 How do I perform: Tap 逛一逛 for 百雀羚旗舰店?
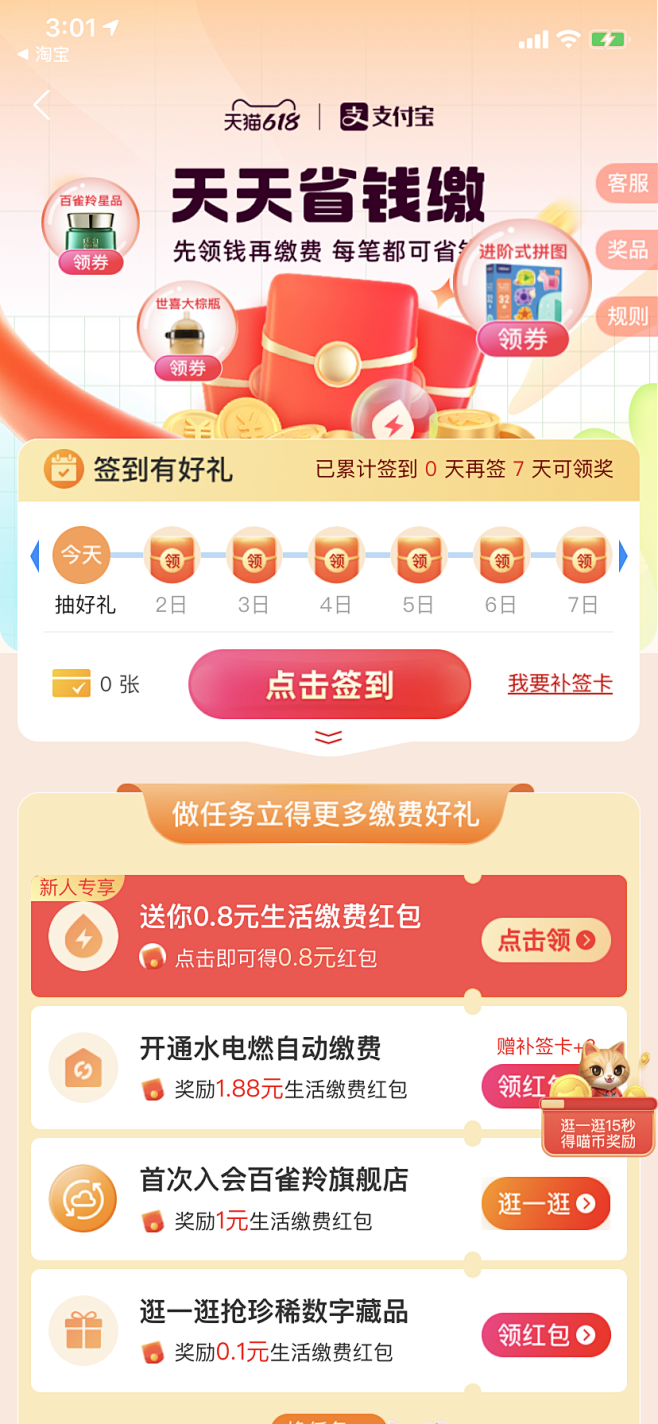coord(546,1204)
